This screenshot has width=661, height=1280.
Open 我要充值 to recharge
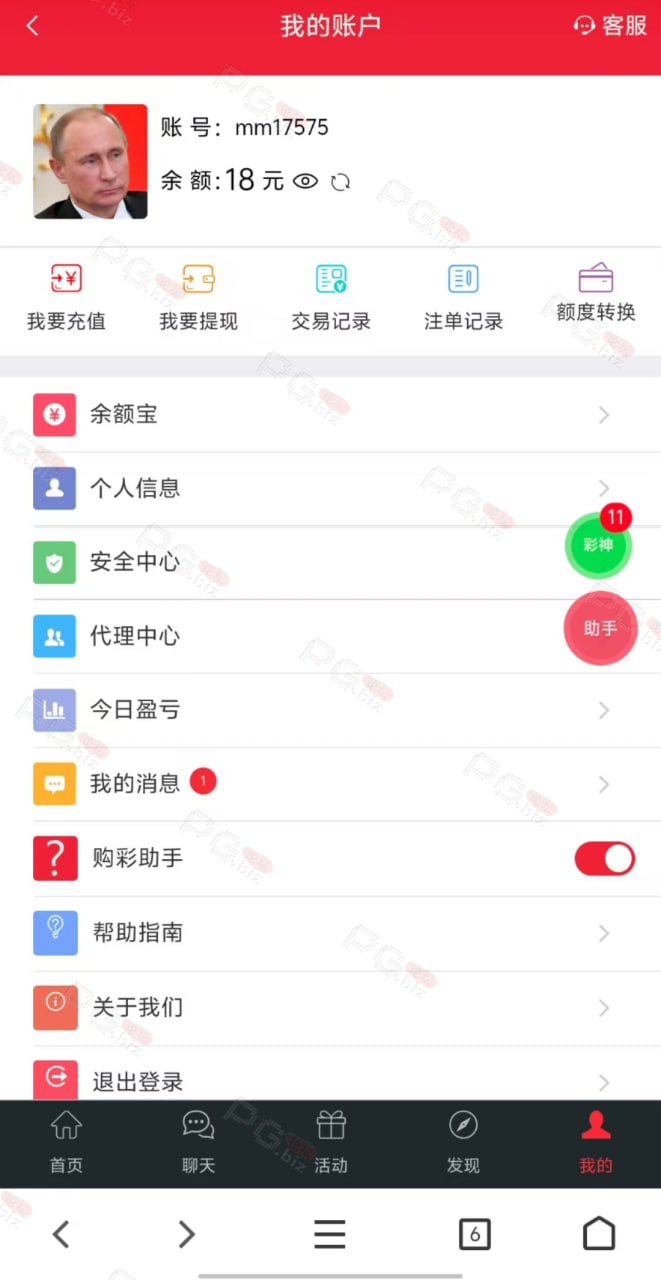pyautogui.click(x=66, y=298)
